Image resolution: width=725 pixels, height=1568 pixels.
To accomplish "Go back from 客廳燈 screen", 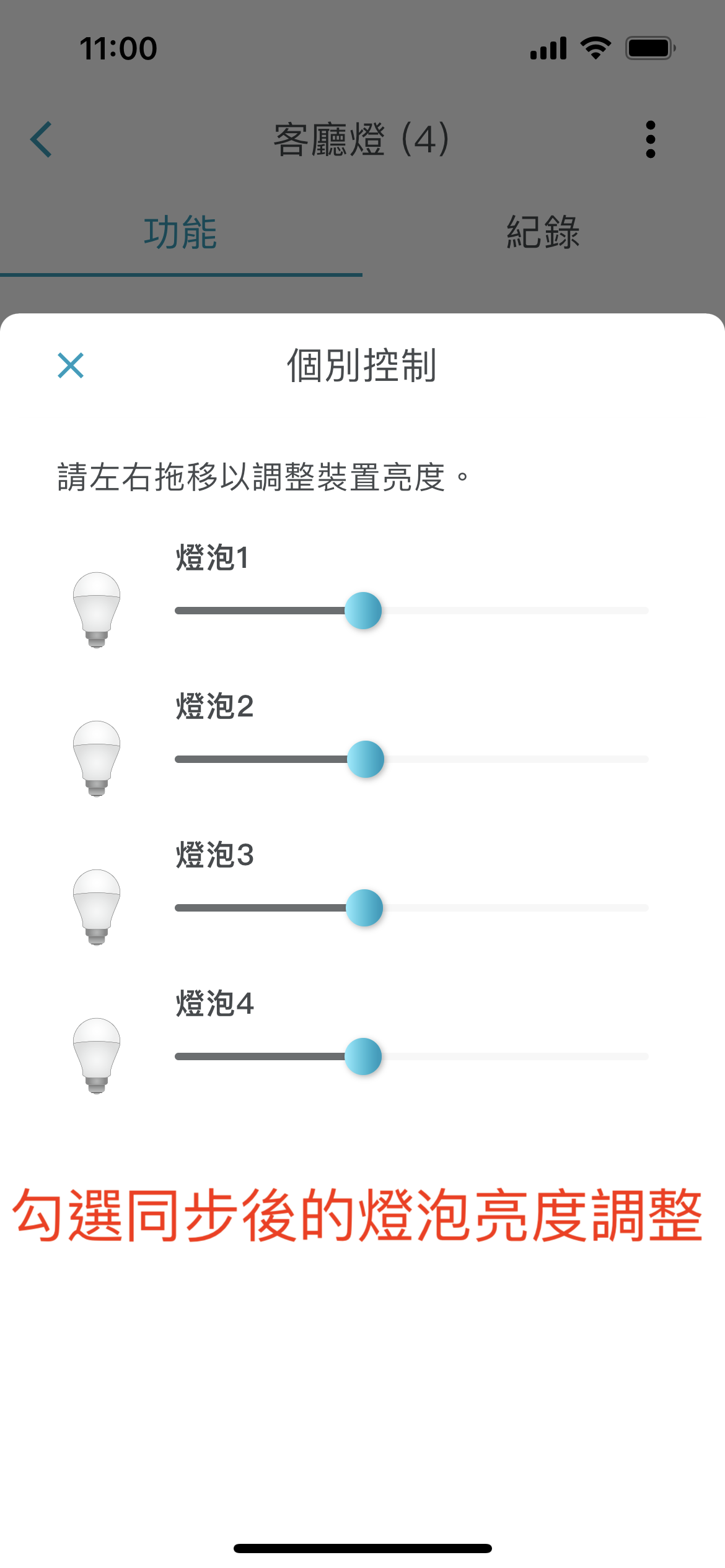I will [41, 139].
